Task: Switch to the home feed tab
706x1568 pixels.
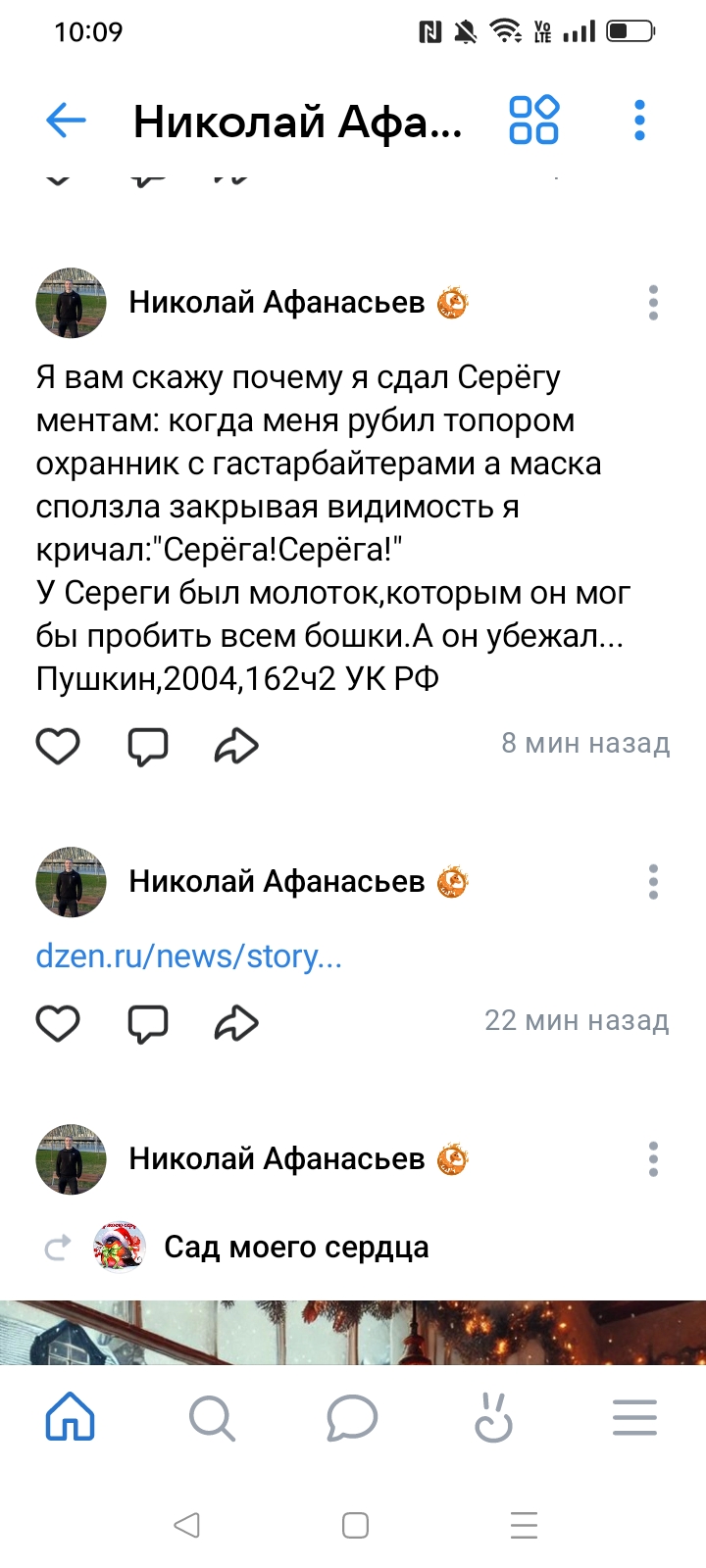Action: (x=71, y=1417)
